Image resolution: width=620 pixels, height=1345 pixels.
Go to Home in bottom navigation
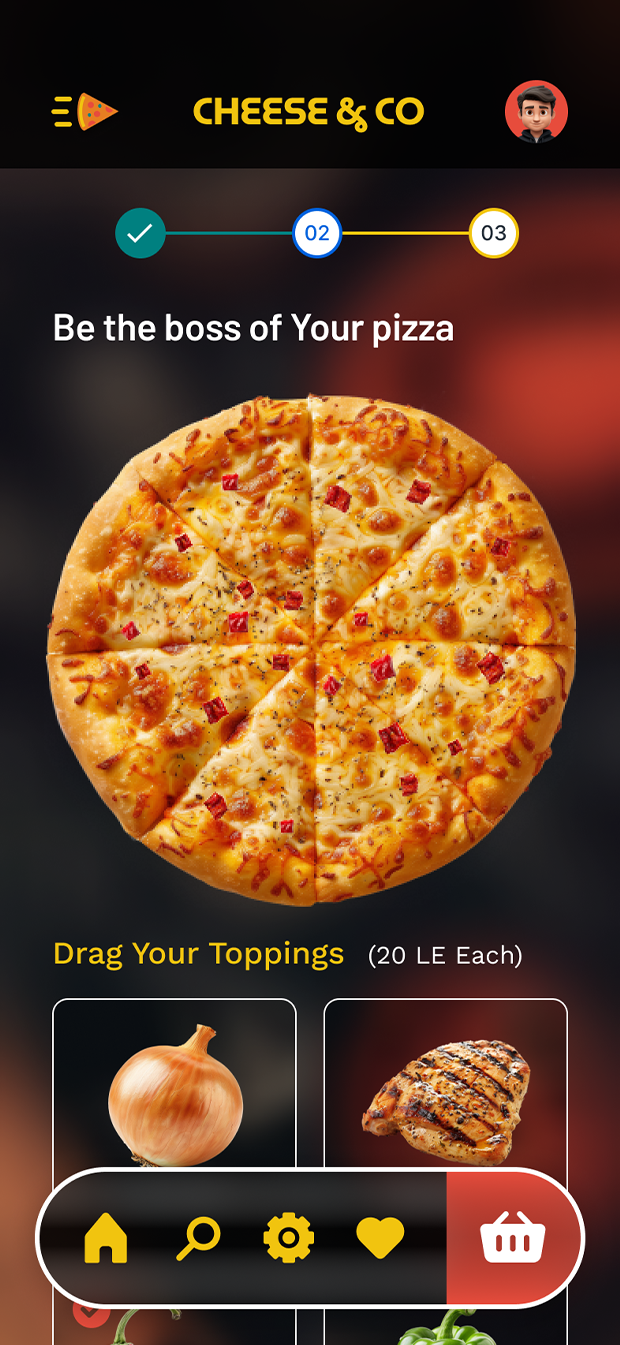[x=106, y=1238]
